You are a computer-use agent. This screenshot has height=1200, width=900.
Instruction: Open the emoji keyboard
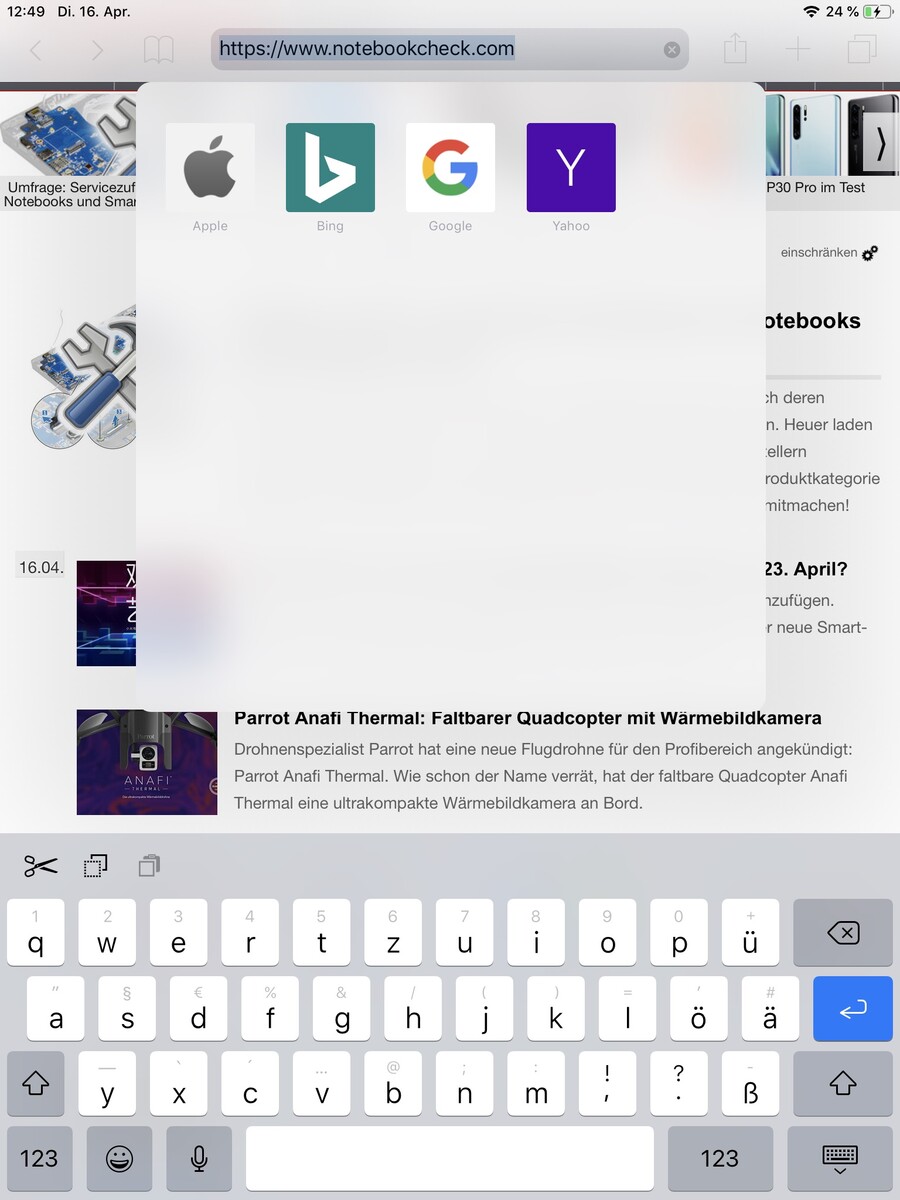[x=119, y=1158]
